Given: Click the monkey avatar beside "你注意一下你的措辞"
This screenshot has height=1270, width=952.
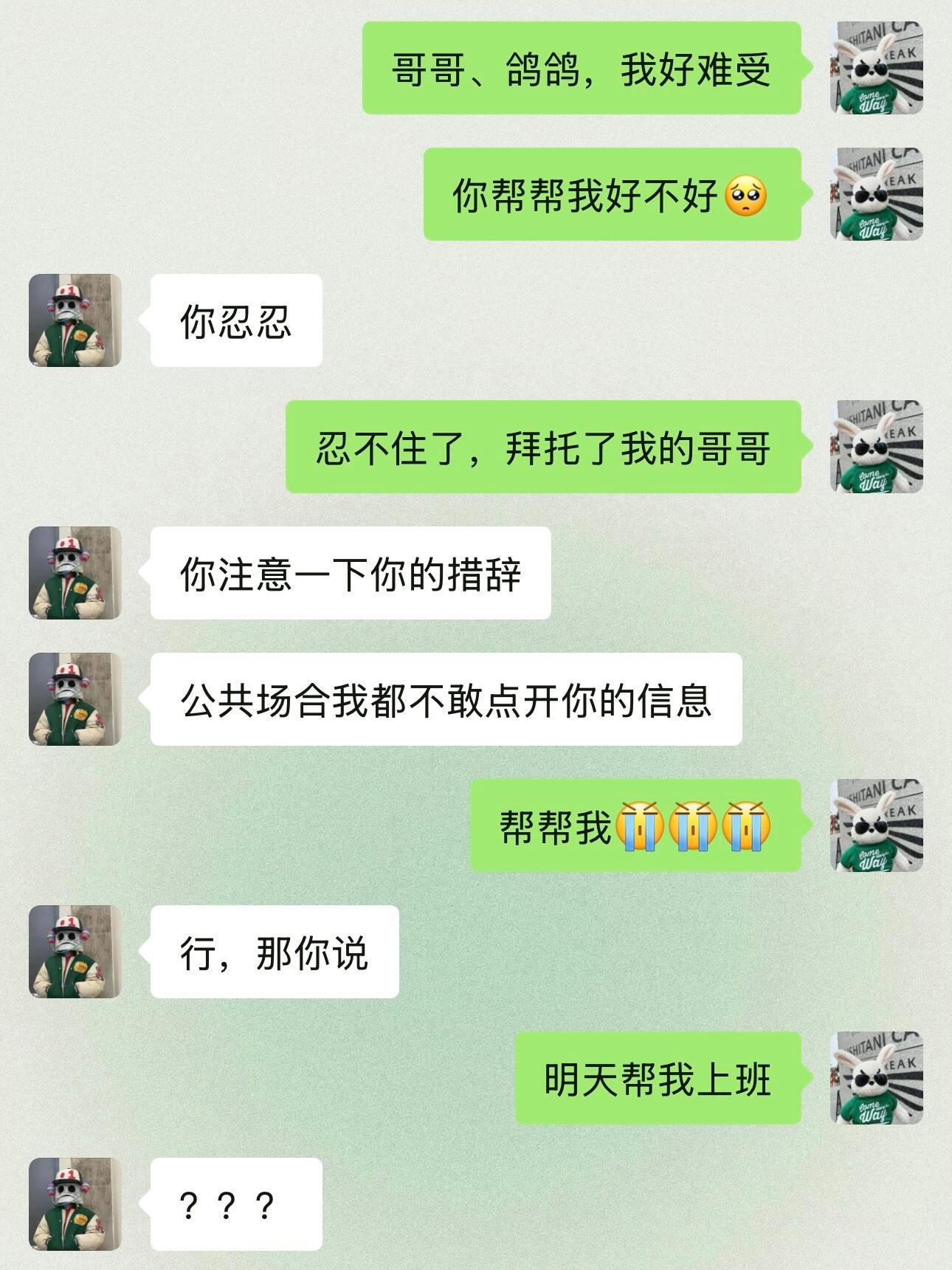Looking at the screenshot, I should coord(74,572).
